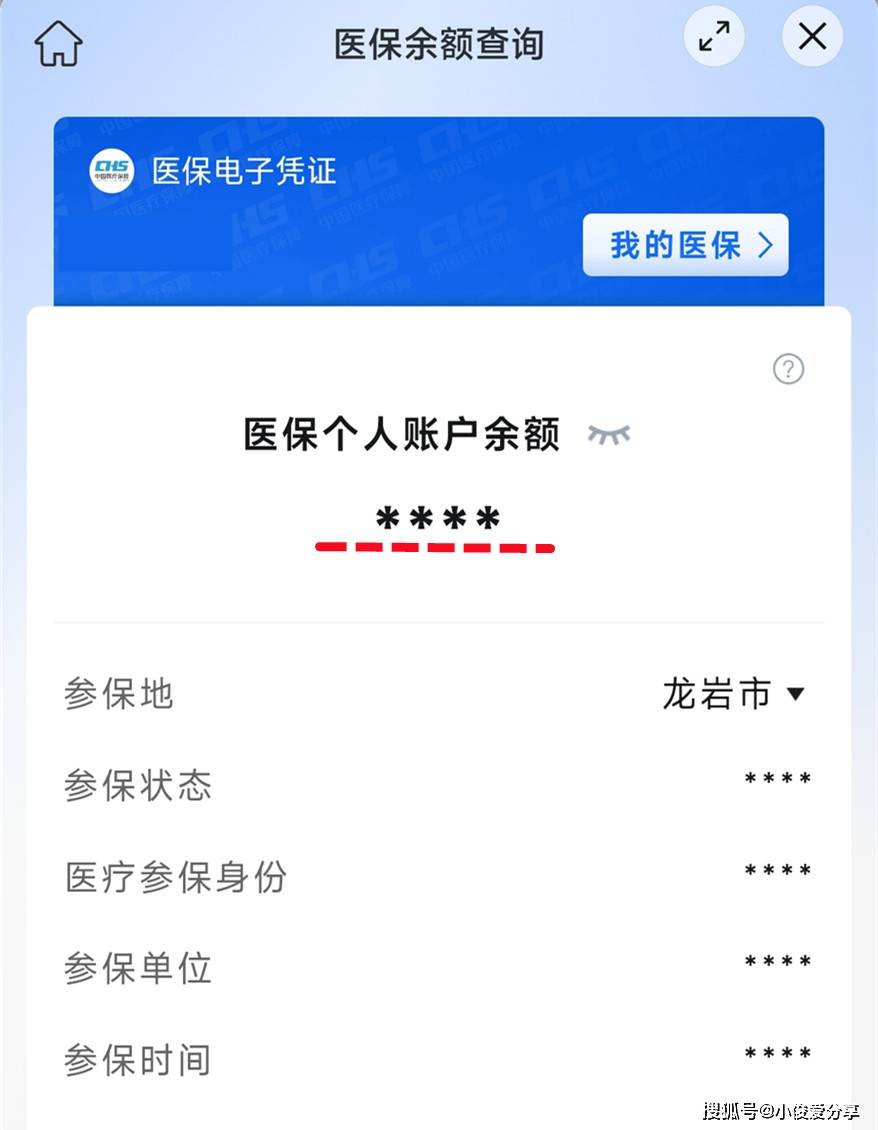
Task: Tap the help question mark icon
Action: 788,369
